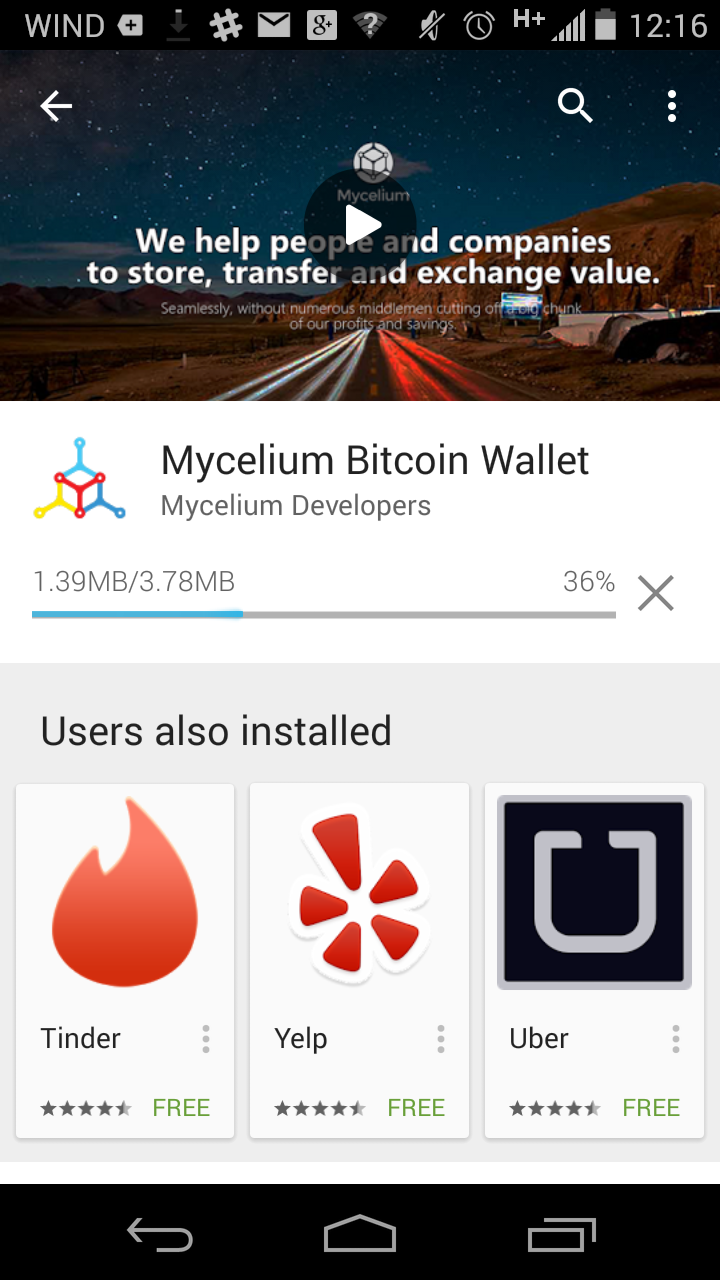Open the top-right overflow menu

pyautogui.click(x=672, y=105)
